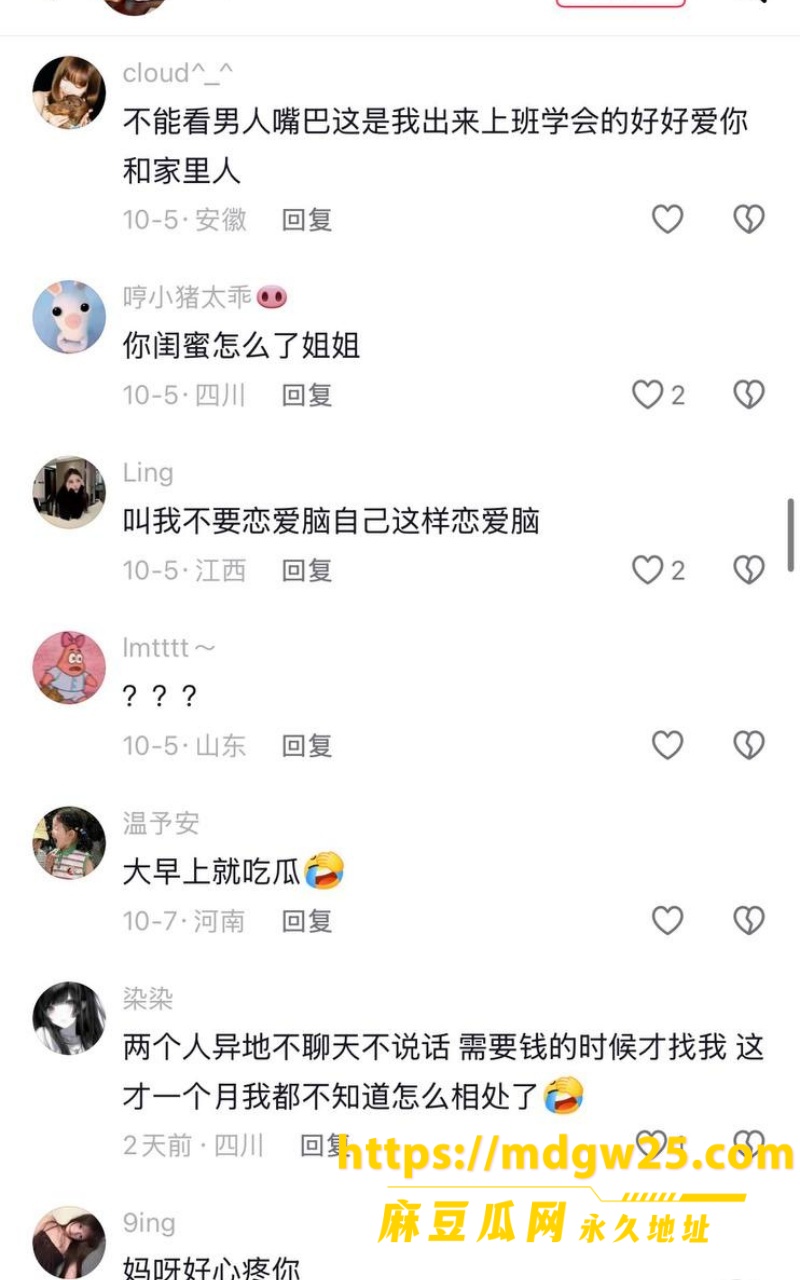This screenshot has height=1280, width=800.
Task: Open 染染's profile avatar
Action: click(69, 1018)
